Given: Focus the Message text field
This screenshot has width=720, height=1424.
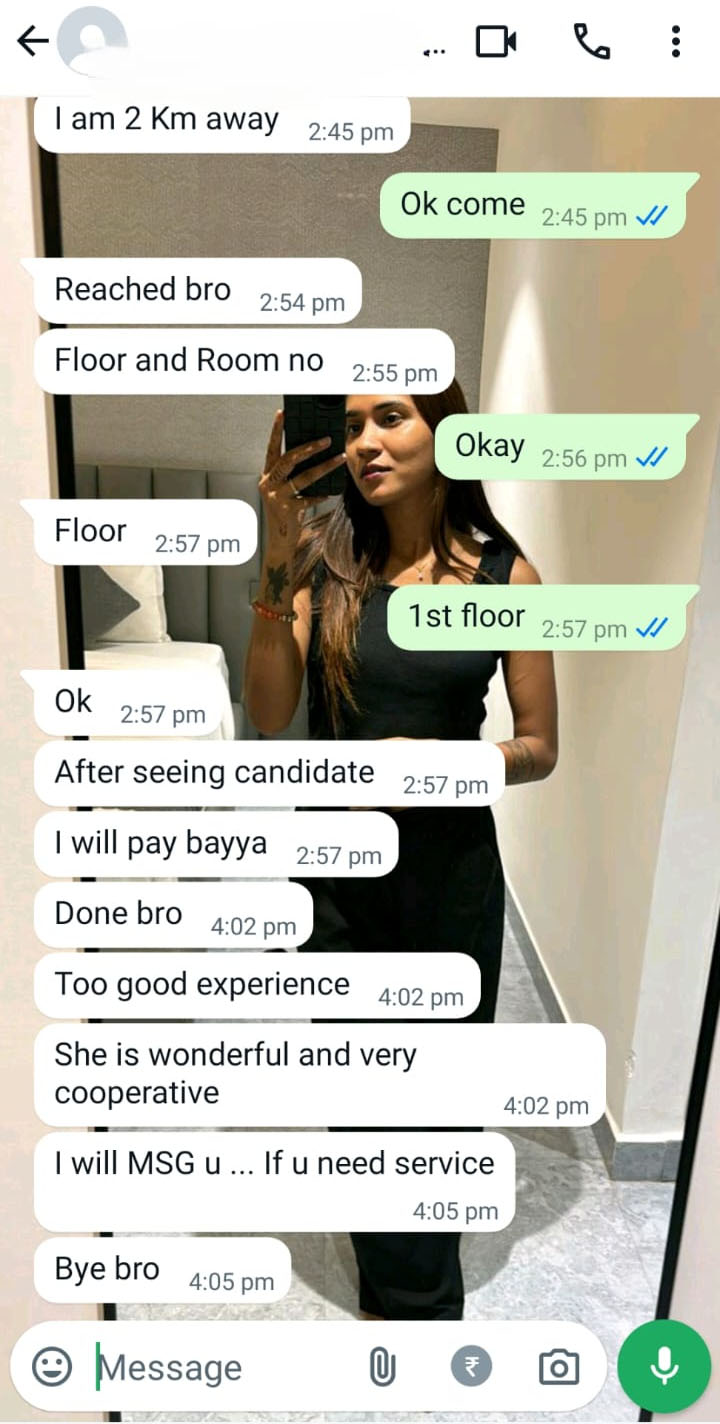Looking at the screenshot, I should tap(220, 1367).
